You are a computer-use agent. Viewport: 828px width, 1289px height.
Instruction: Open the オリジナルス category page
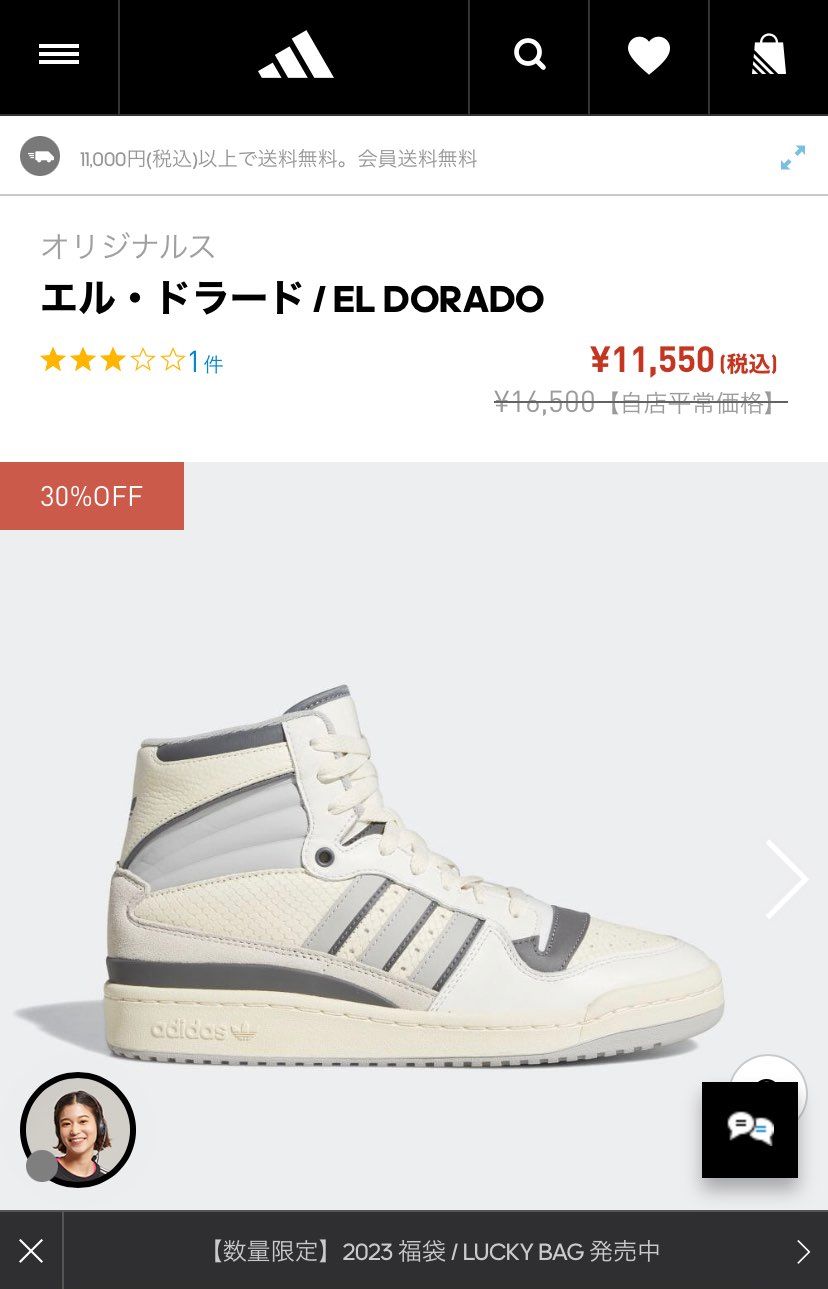point(128,247)
